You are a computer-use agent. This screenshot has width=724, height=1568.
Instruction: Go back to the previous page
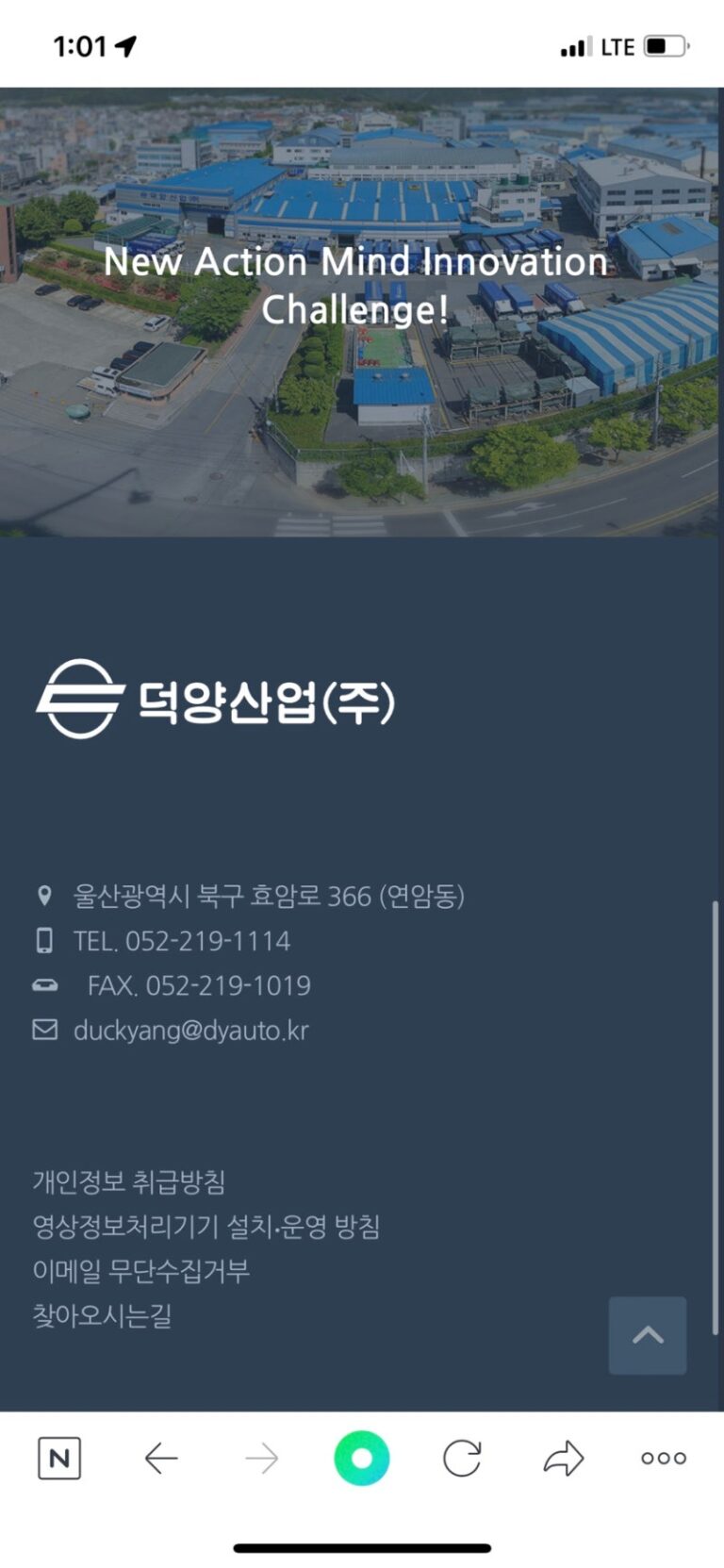point(161,1459)
